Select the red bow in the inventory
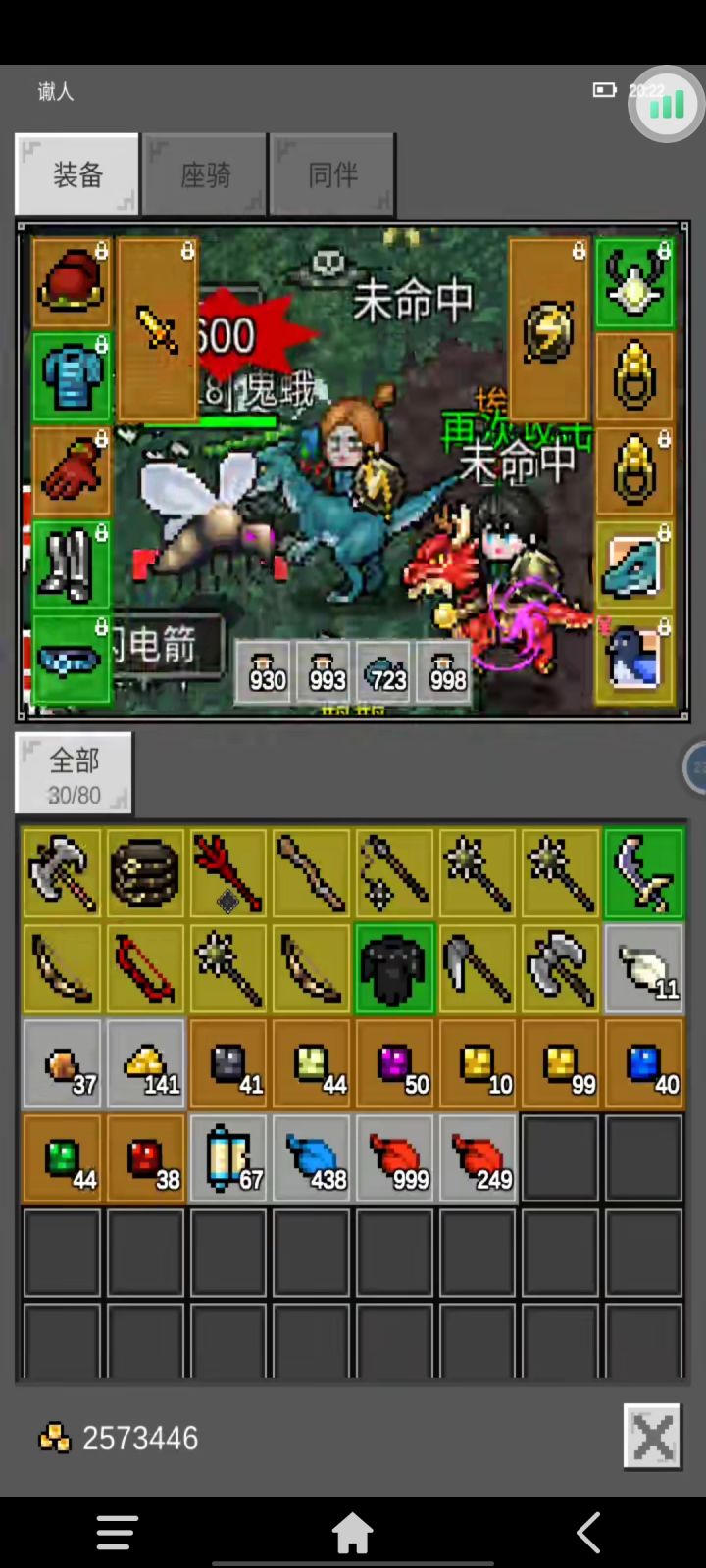The height and width of the screenshot is (1568, 706). coord(144,968)
